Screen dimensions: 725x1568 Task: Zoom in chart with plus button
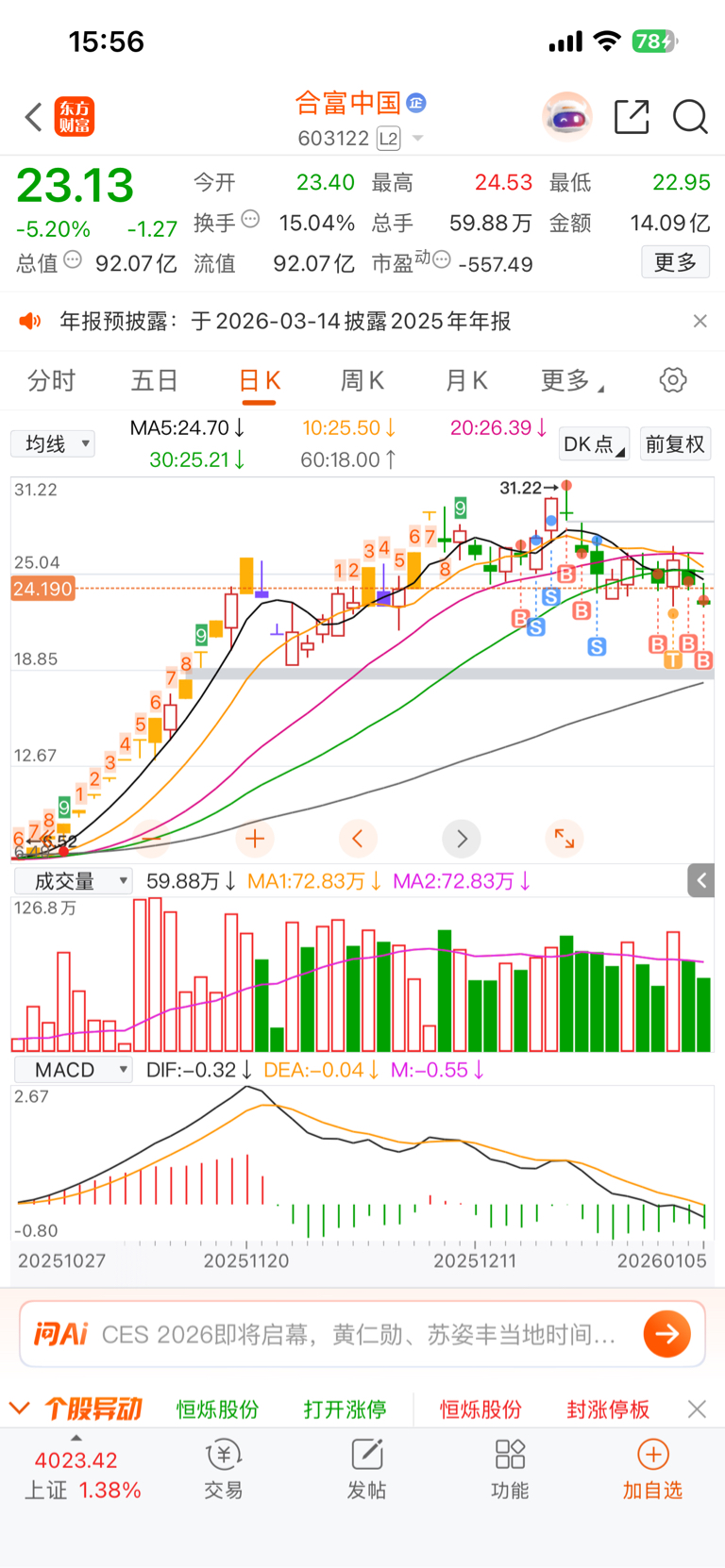[255, 838]
